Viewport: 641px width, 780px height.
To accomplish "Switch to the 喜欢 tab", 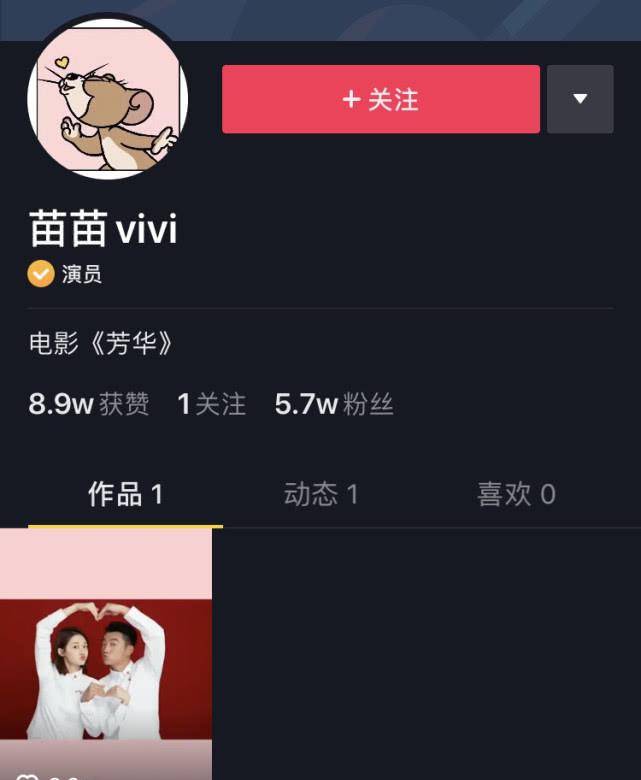I will [516, 494].
